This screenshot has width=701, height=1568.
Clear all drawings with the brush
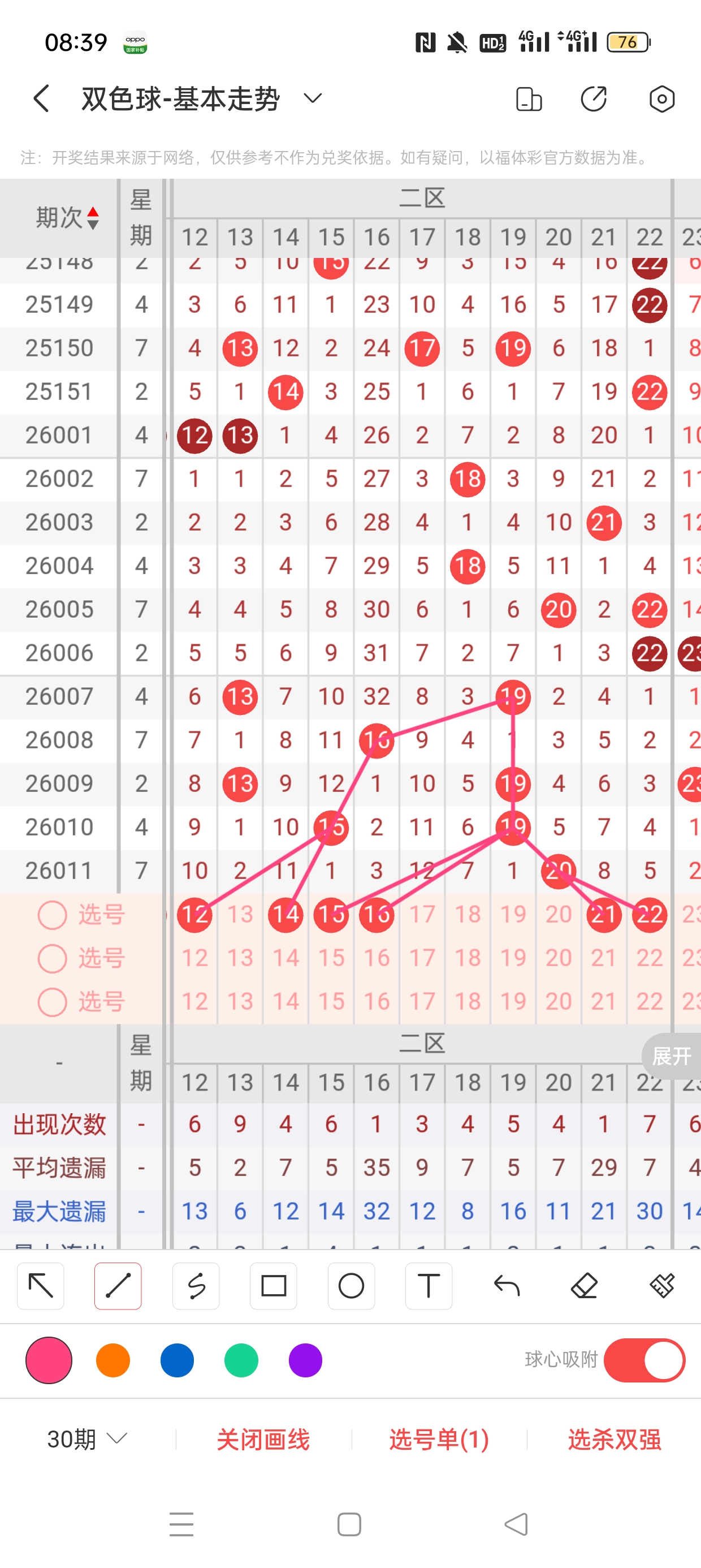661,1286
